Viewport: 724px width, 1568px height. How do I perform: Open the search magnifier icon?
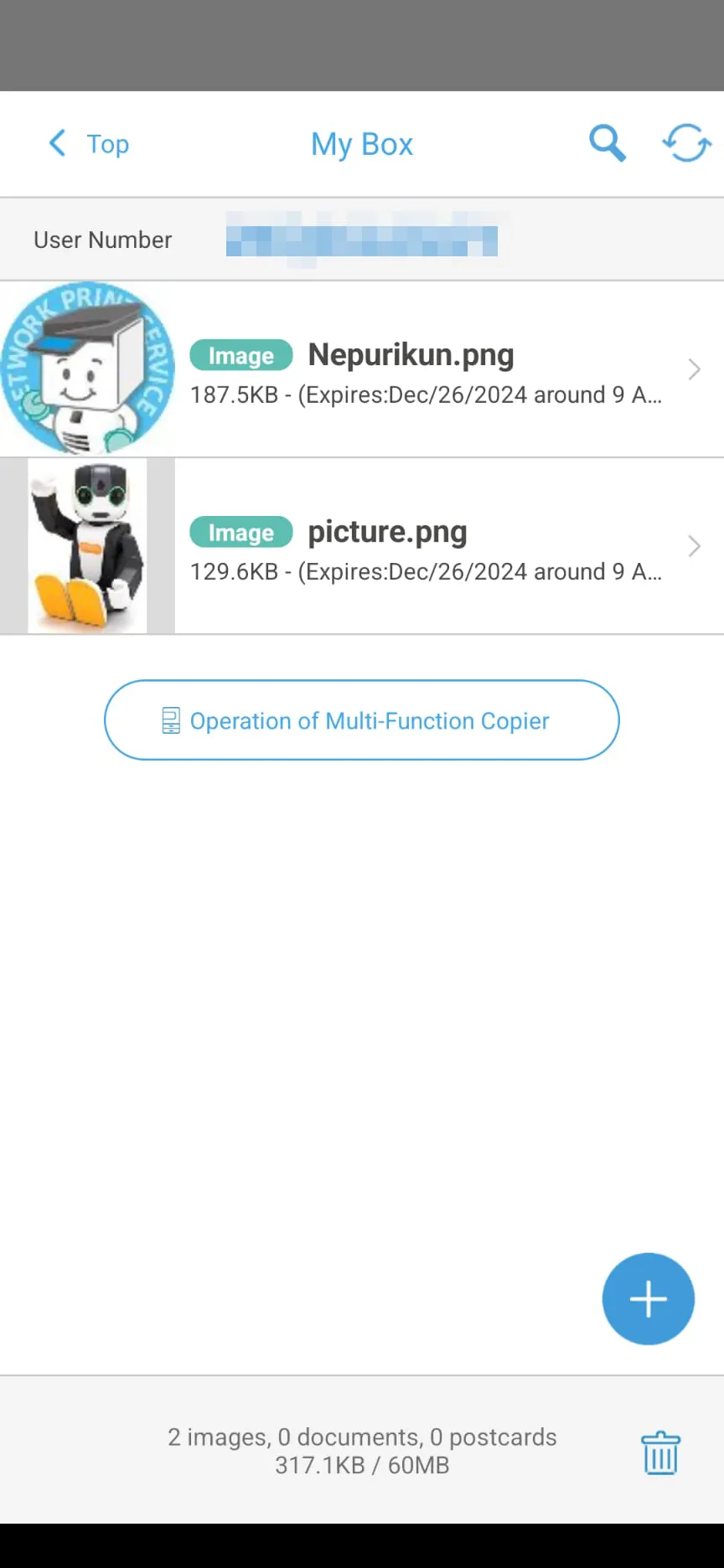click(x=607, y=143)
